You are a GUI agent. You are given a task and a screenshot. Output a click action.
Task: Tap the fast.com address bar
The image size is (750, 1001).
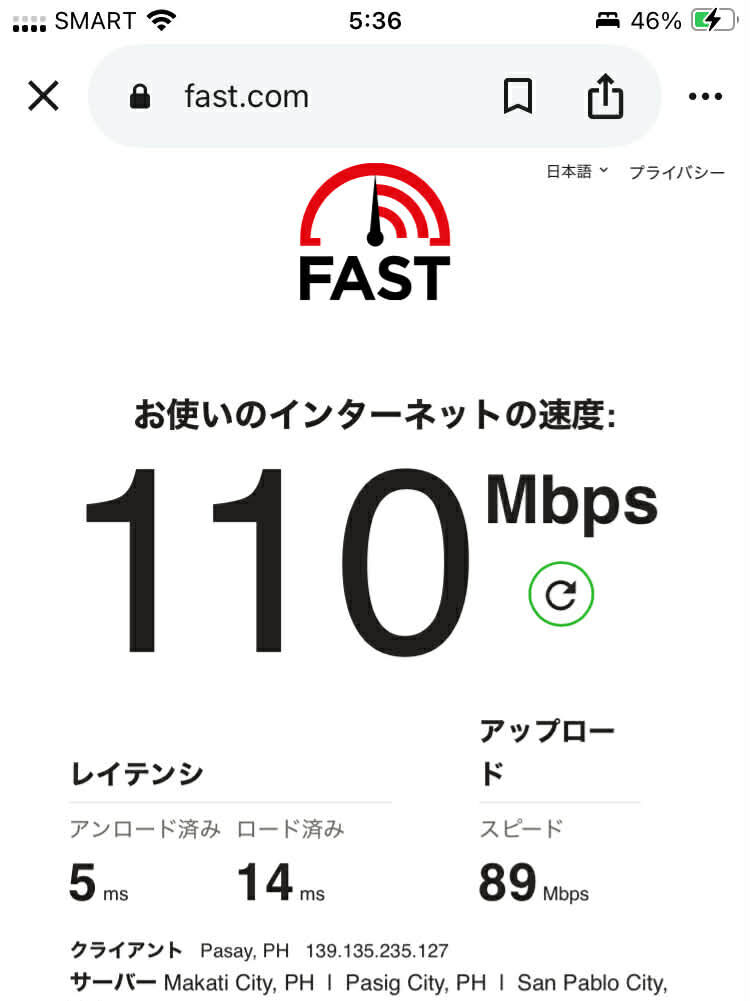pos(245,95)
